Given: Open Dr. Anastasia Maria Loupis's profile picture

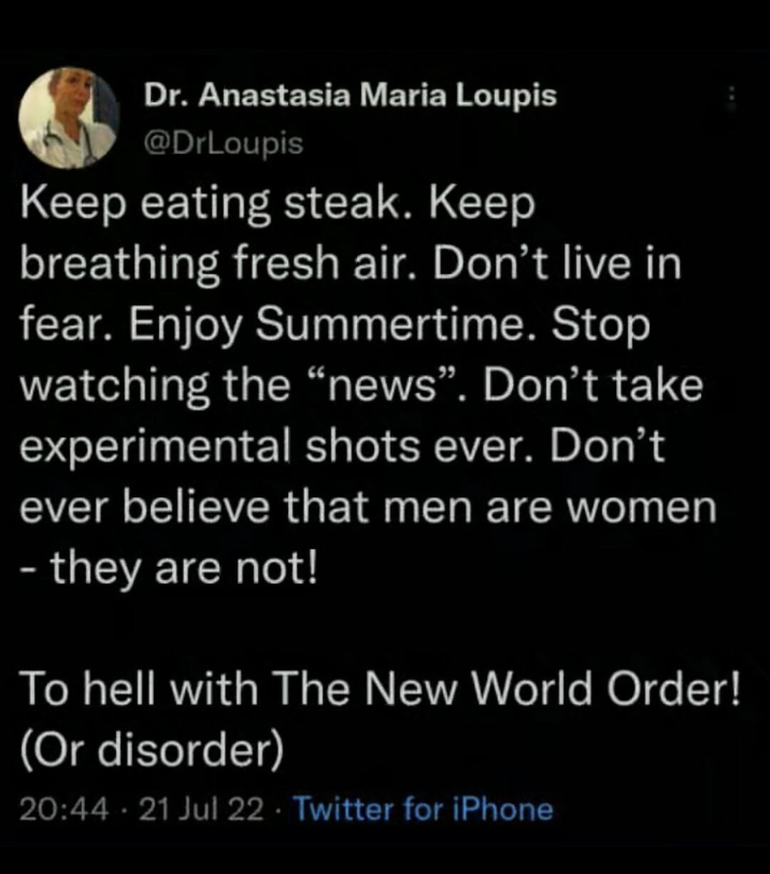Looking at the screenshot, I should point(69,118).
